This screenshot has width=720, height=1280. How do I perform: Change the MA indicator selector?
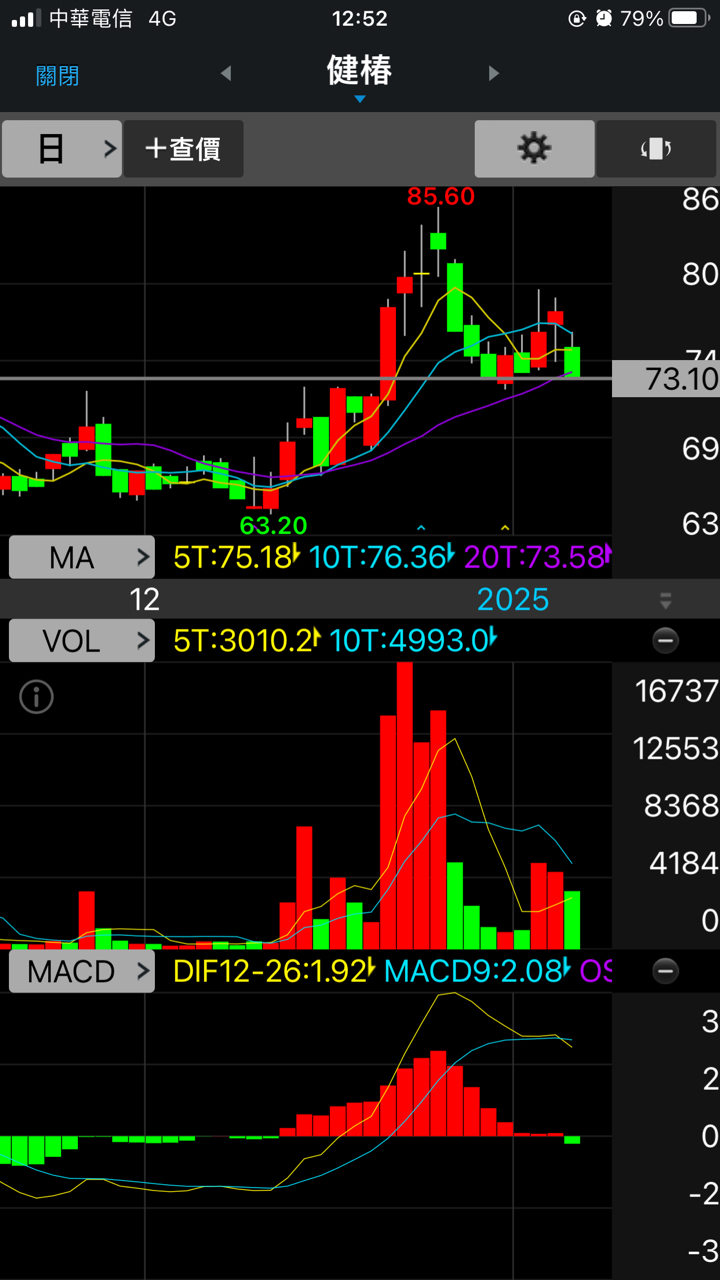coord(82,557)
